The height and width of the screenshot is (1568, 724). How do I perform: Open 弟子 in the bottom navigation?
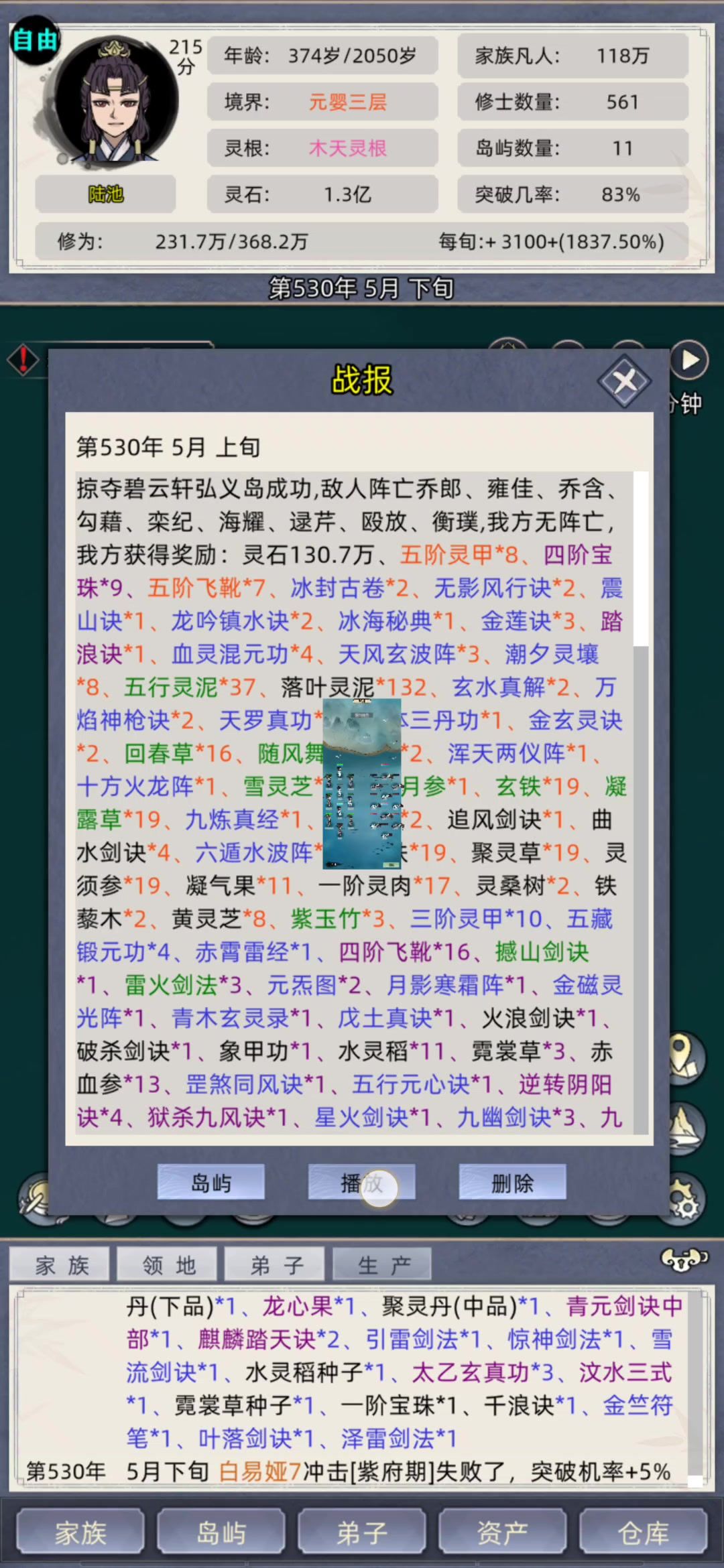(x=362, y=1532)
